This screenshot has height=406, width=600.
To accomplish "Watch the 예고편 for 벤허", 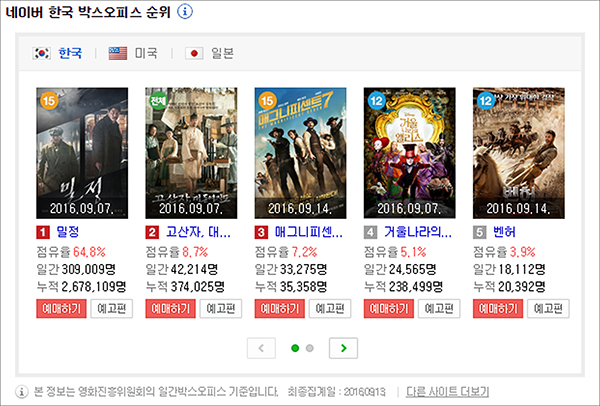I will tap(547, 309).
